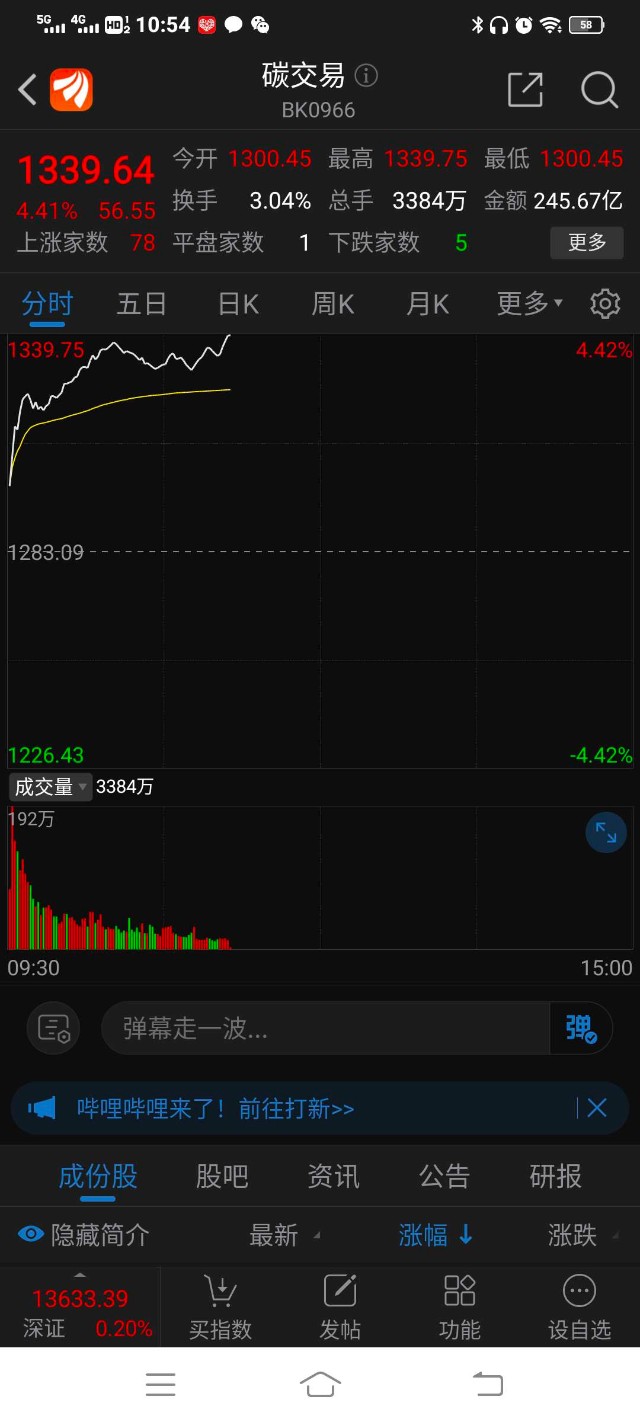Open the info icon beside 碳交易

(x=367, y=75)
